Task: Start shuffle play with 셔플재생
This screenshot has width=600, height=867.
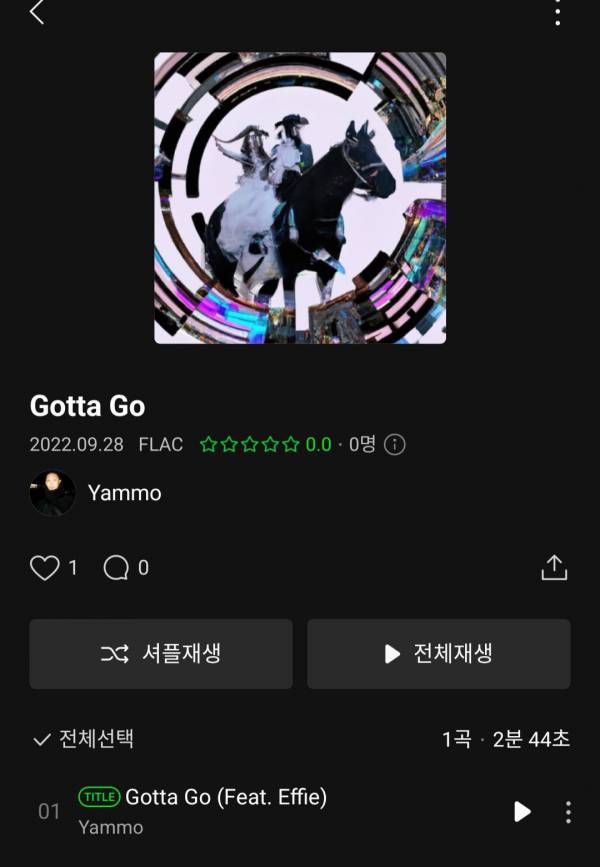Action: [x=161, y=654]
